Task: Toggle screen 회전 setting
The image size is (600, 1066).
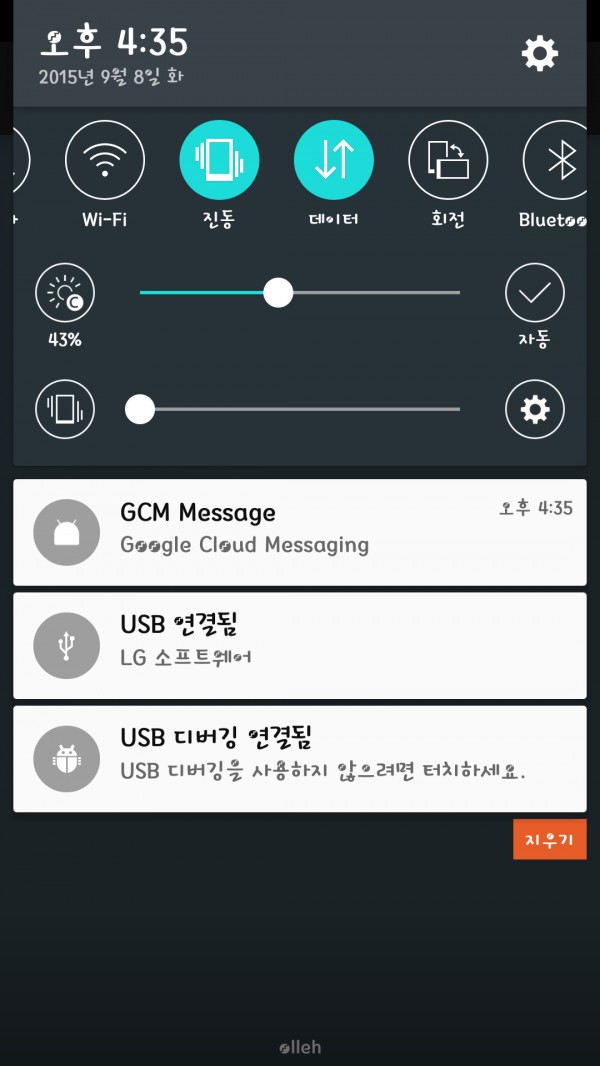Action: (448, 160)
